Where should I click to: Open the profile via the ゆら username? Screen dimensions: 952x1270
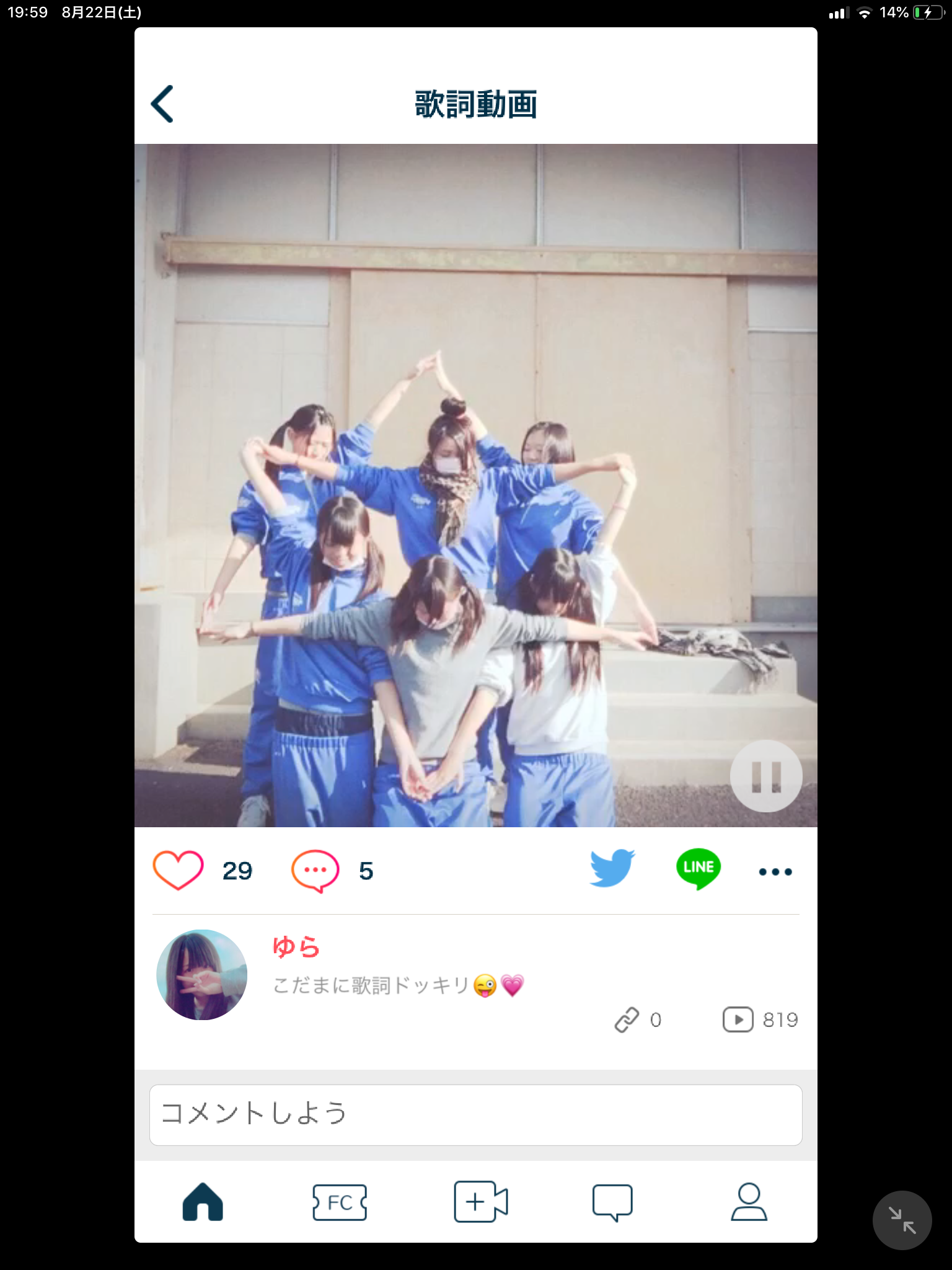(296, 947)
